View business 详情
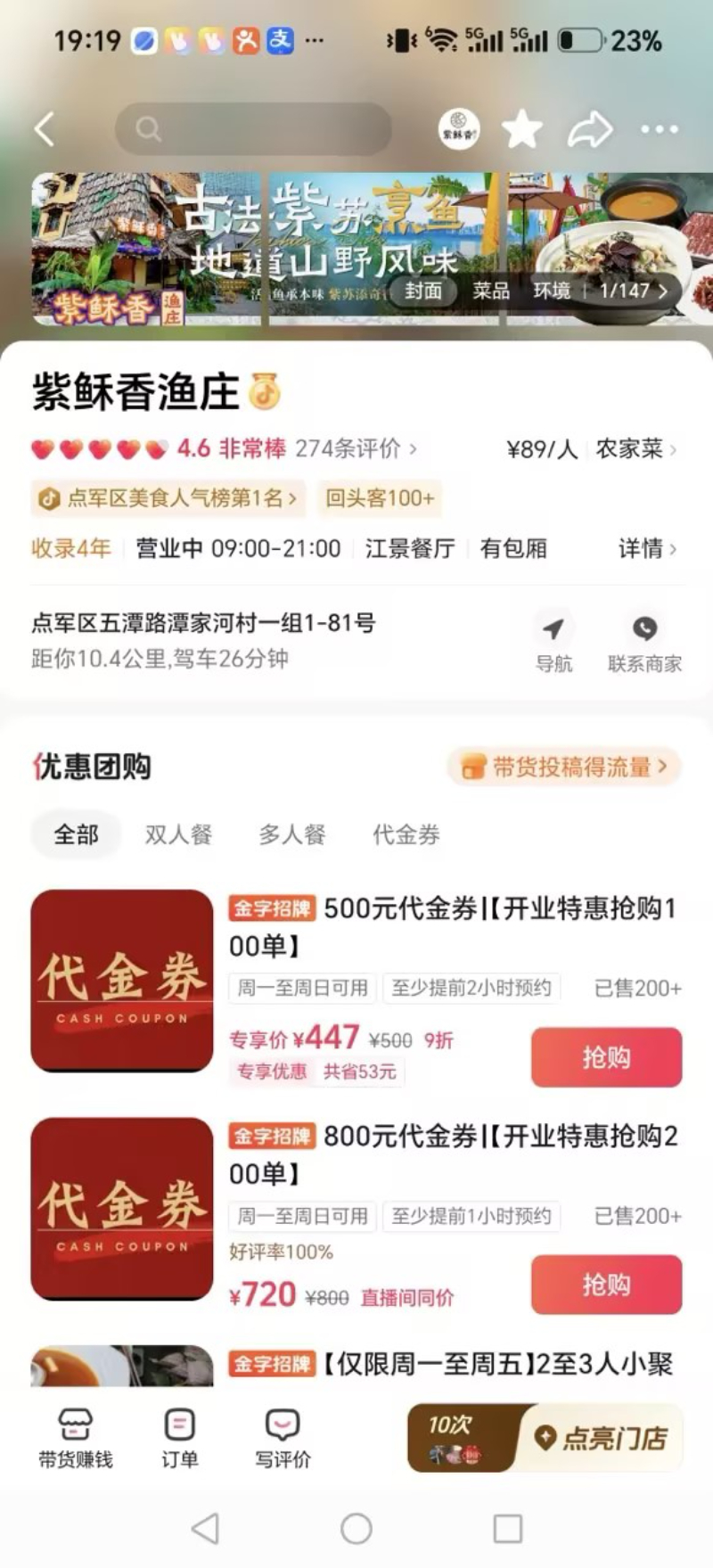This screenshot has width=713, height=1568. coord(648,548)
